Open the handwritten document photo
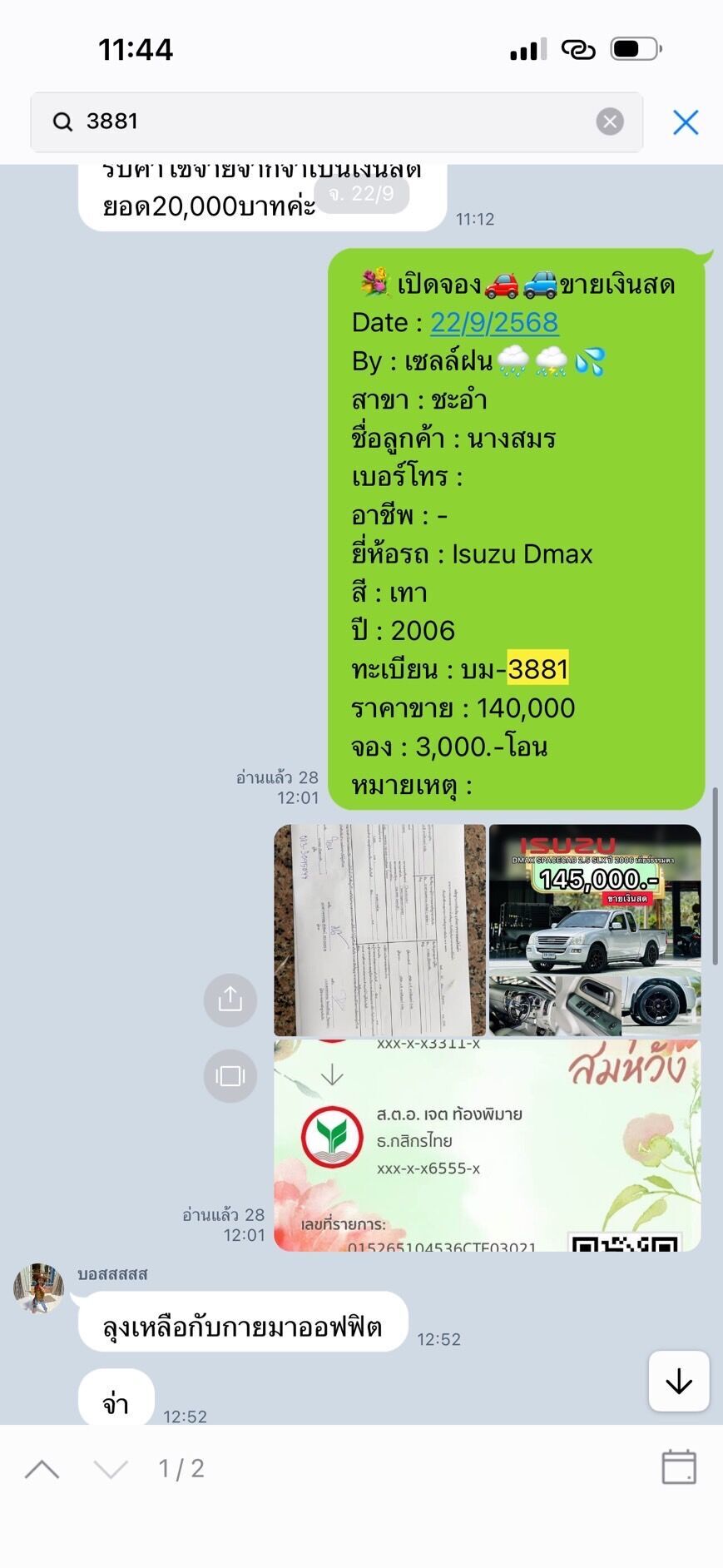 [x=380, y=930]
